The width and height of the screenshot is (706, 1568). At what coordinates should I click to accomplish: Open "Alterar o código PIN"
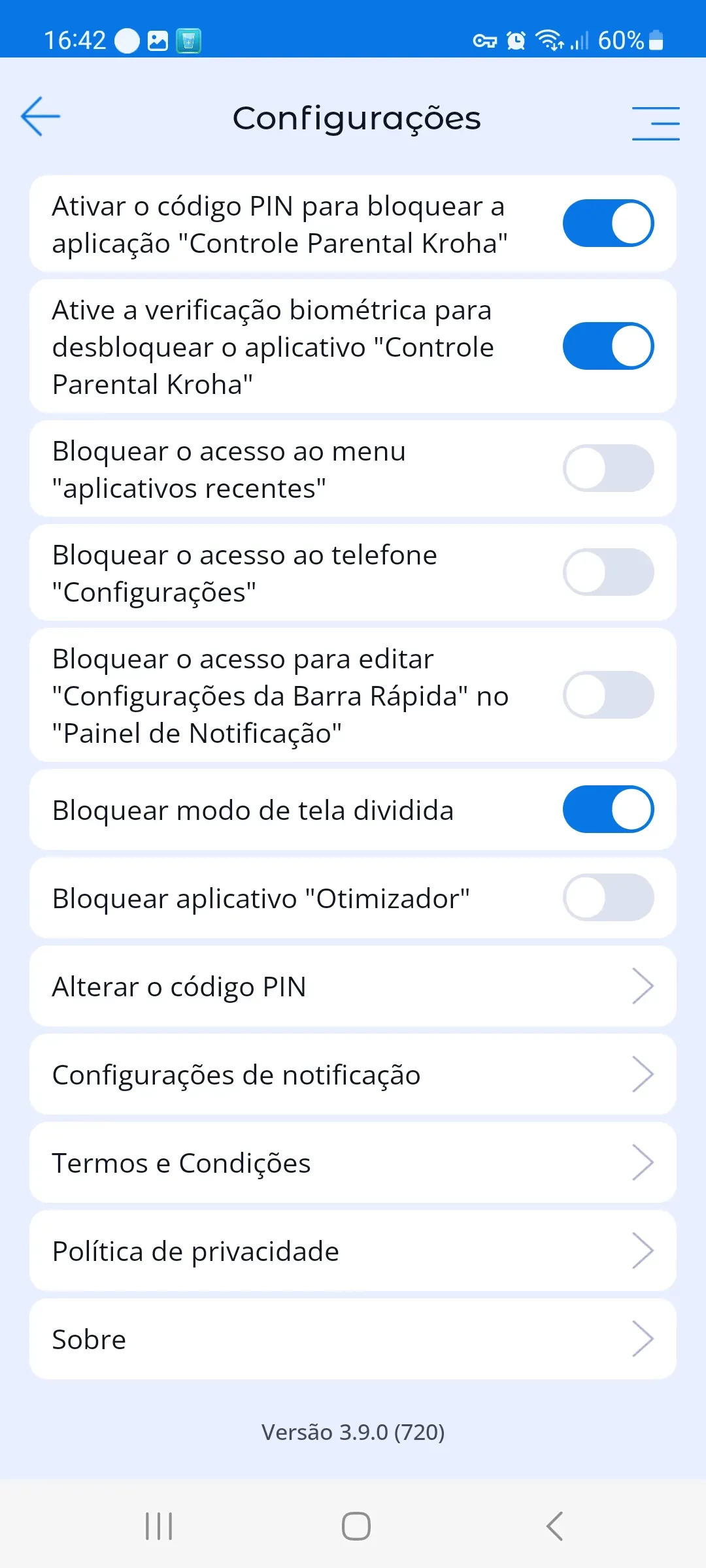point(353,986)
